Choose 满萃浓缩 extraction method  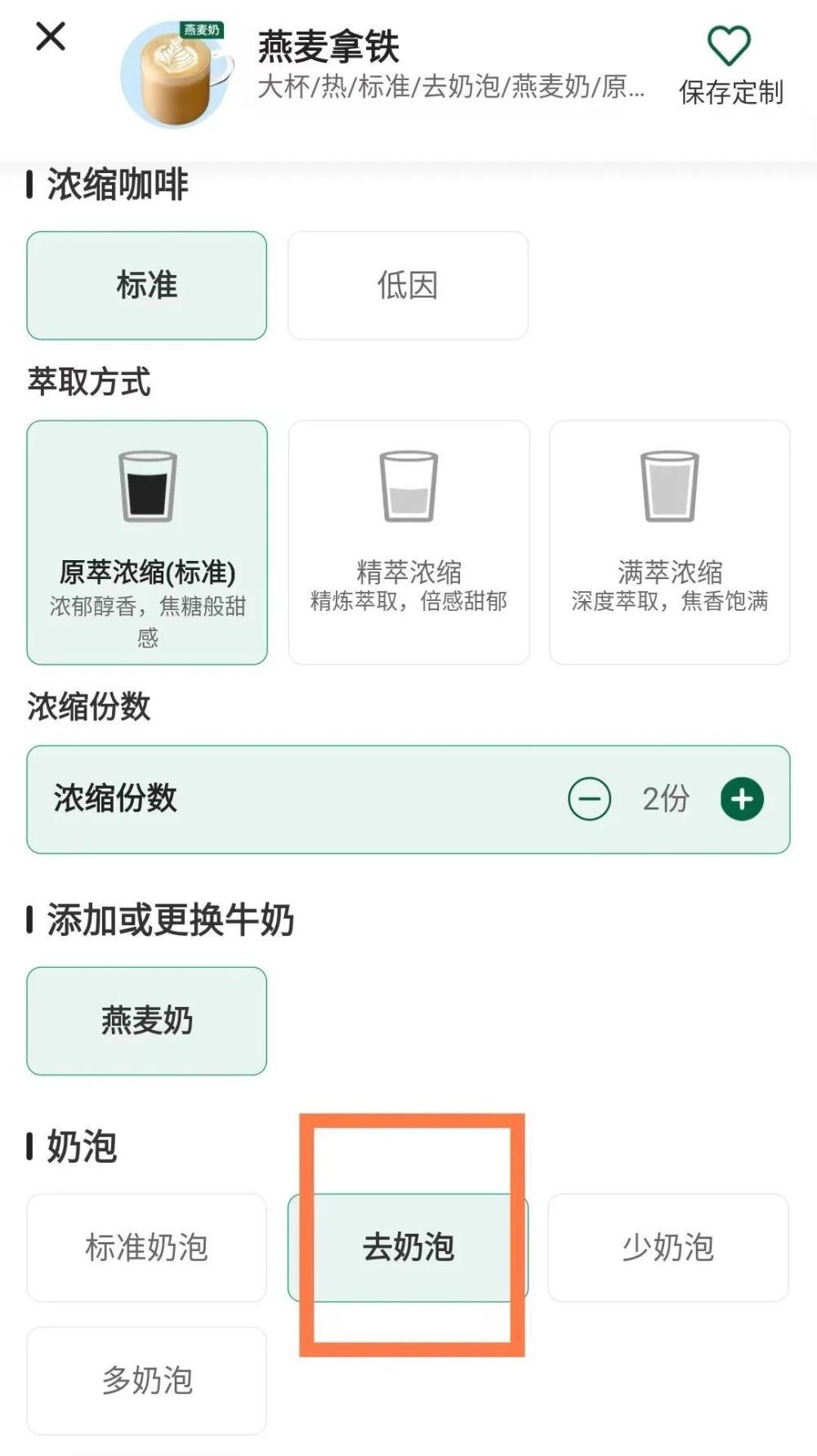[x=670, y=542]
